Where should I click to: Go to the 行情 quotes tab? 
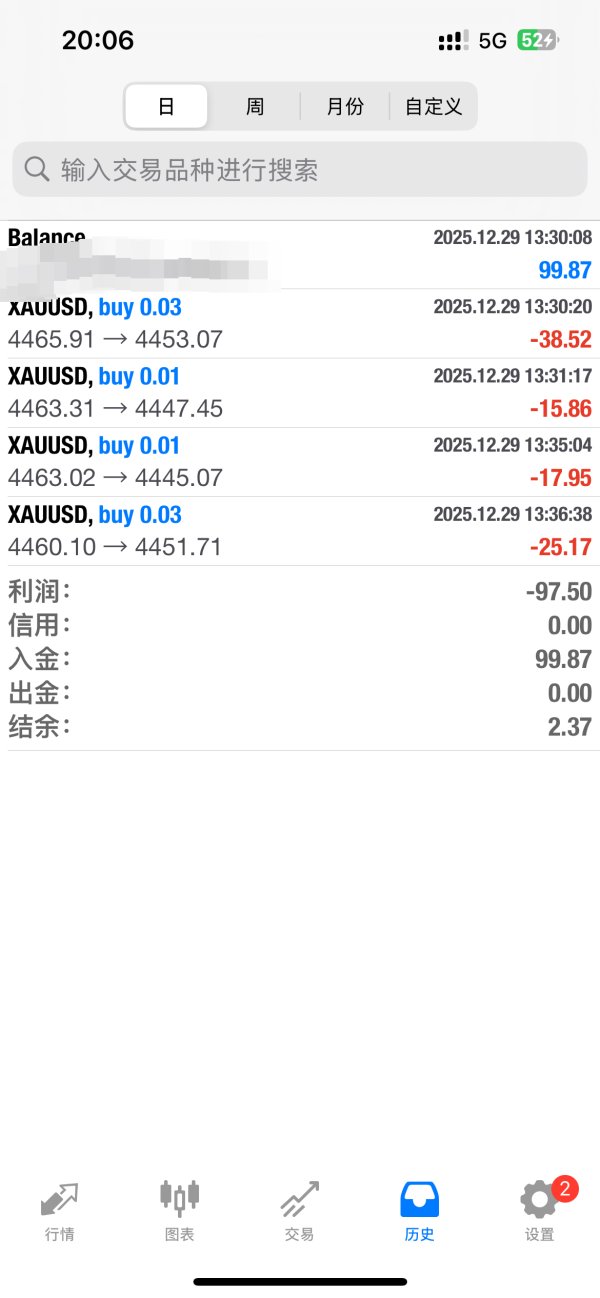tap(60, 1210)
